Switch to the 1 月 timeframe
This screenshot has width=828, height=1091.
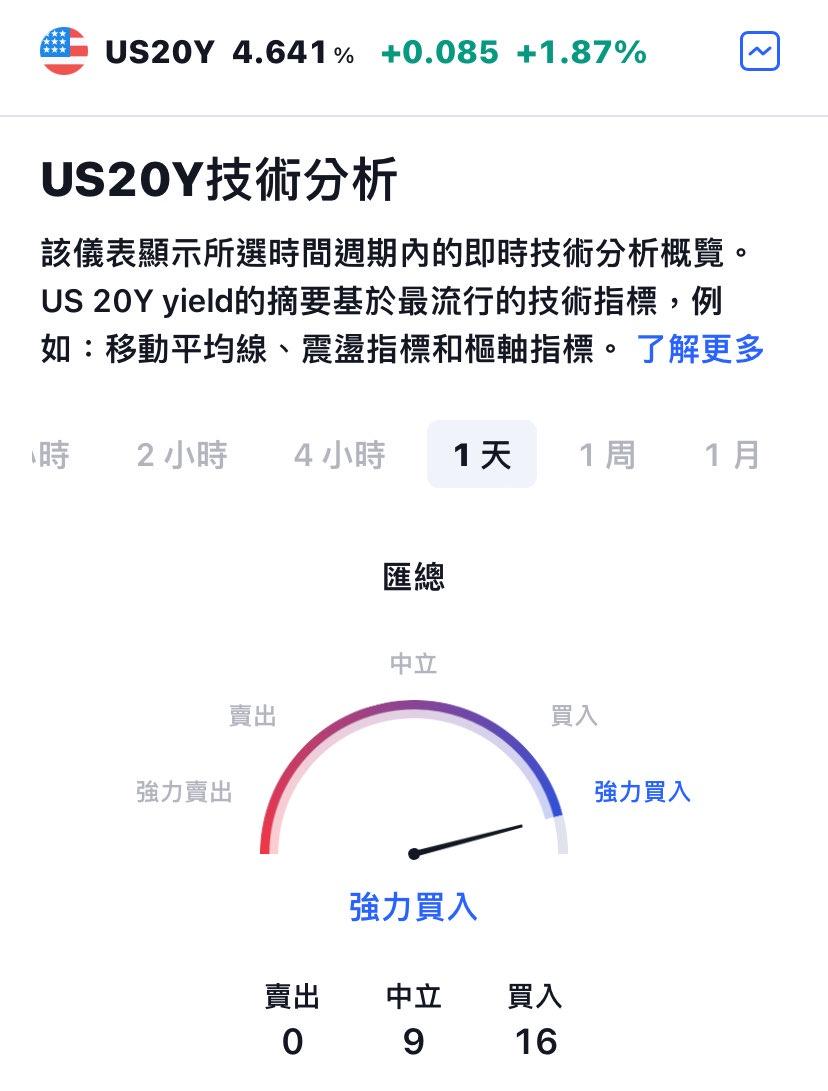(732, 455)
